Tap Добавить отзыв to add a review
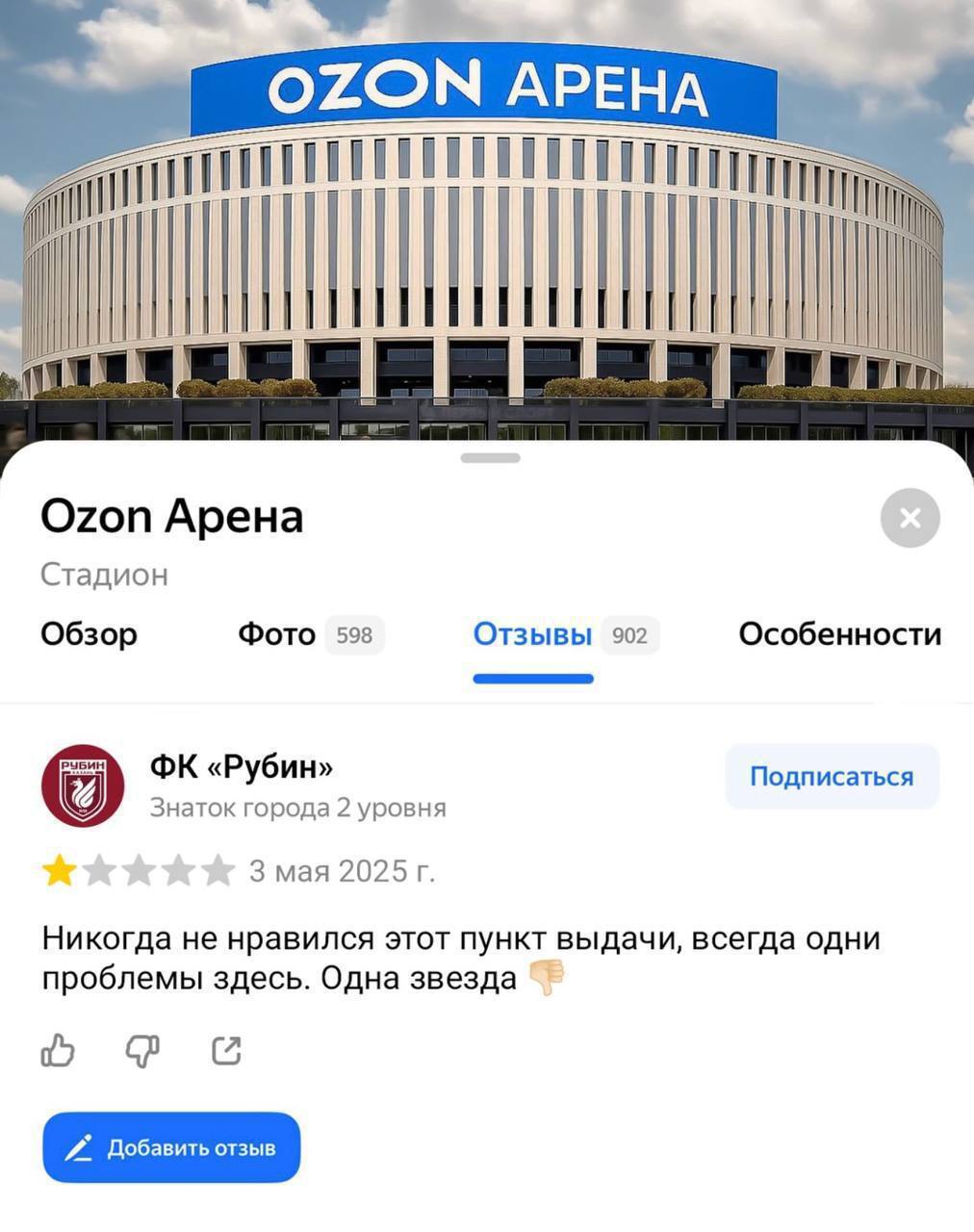Screen dimensions: 974x1232 tap(171, 1147)
